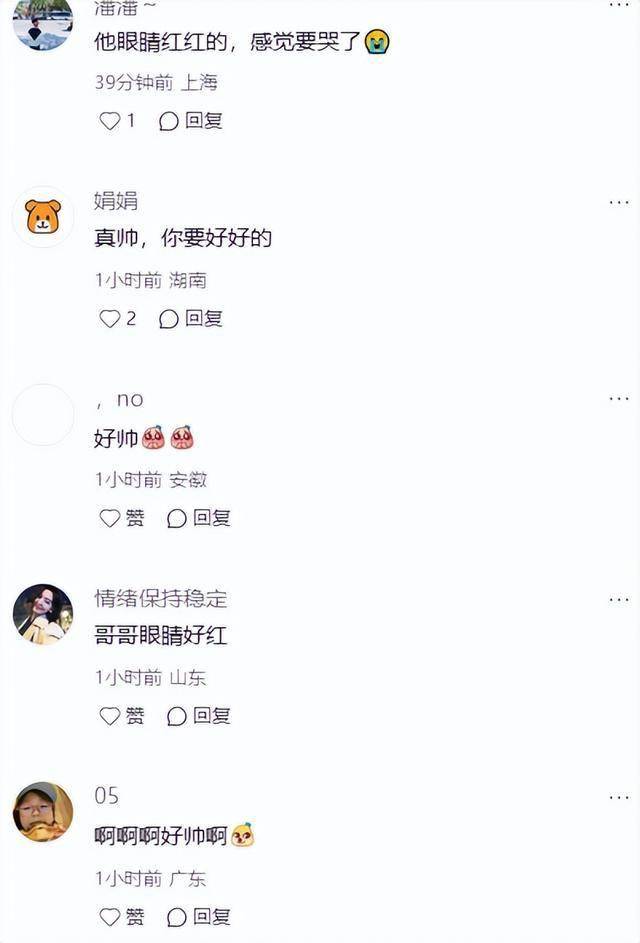Reply to 情绪保持稳定's comment
This screenshot has height=943, width=640.
click(198, 716)
